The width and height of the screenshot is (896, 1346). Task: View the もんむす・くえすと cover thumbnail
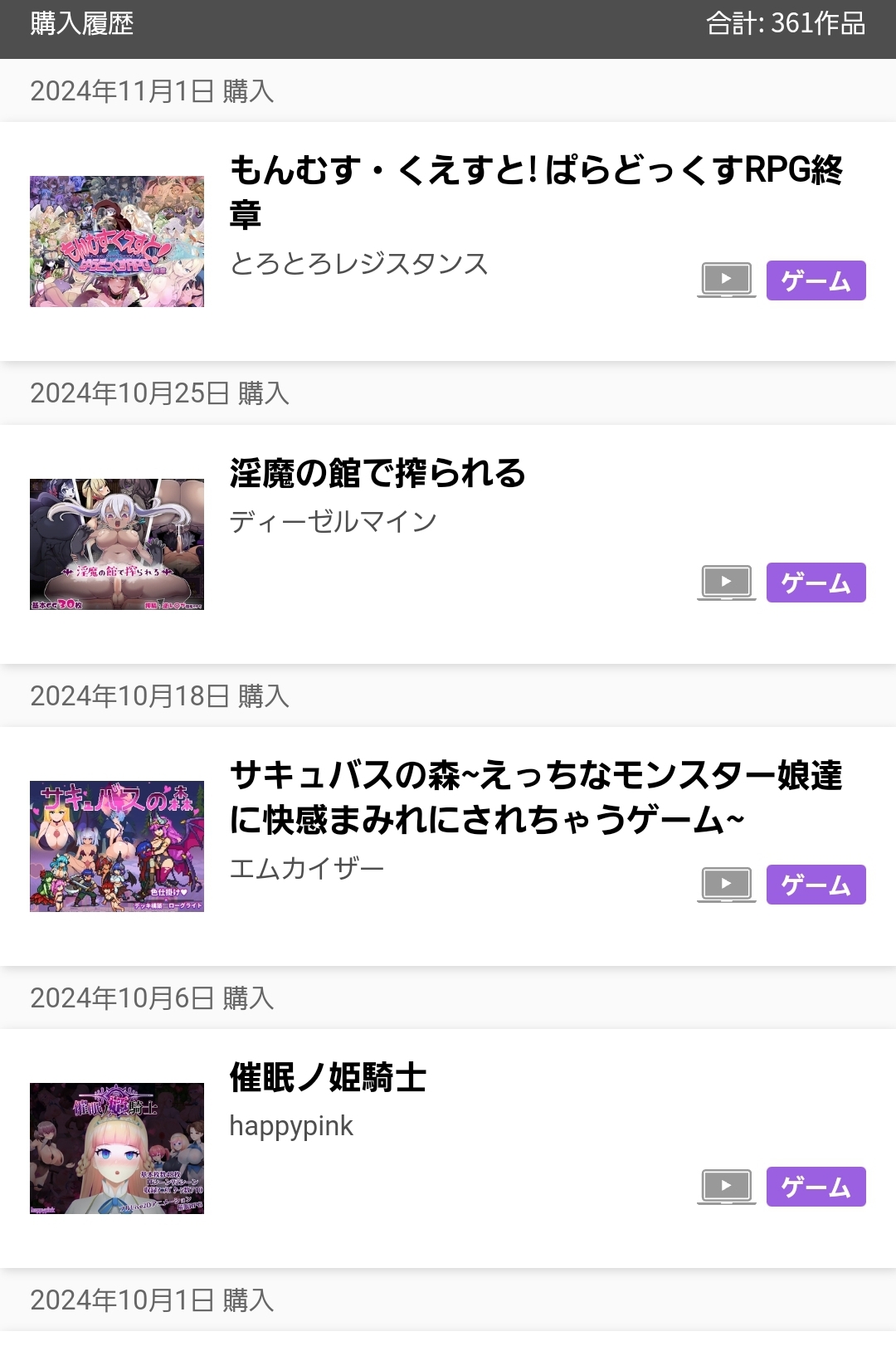coord(117,241)
